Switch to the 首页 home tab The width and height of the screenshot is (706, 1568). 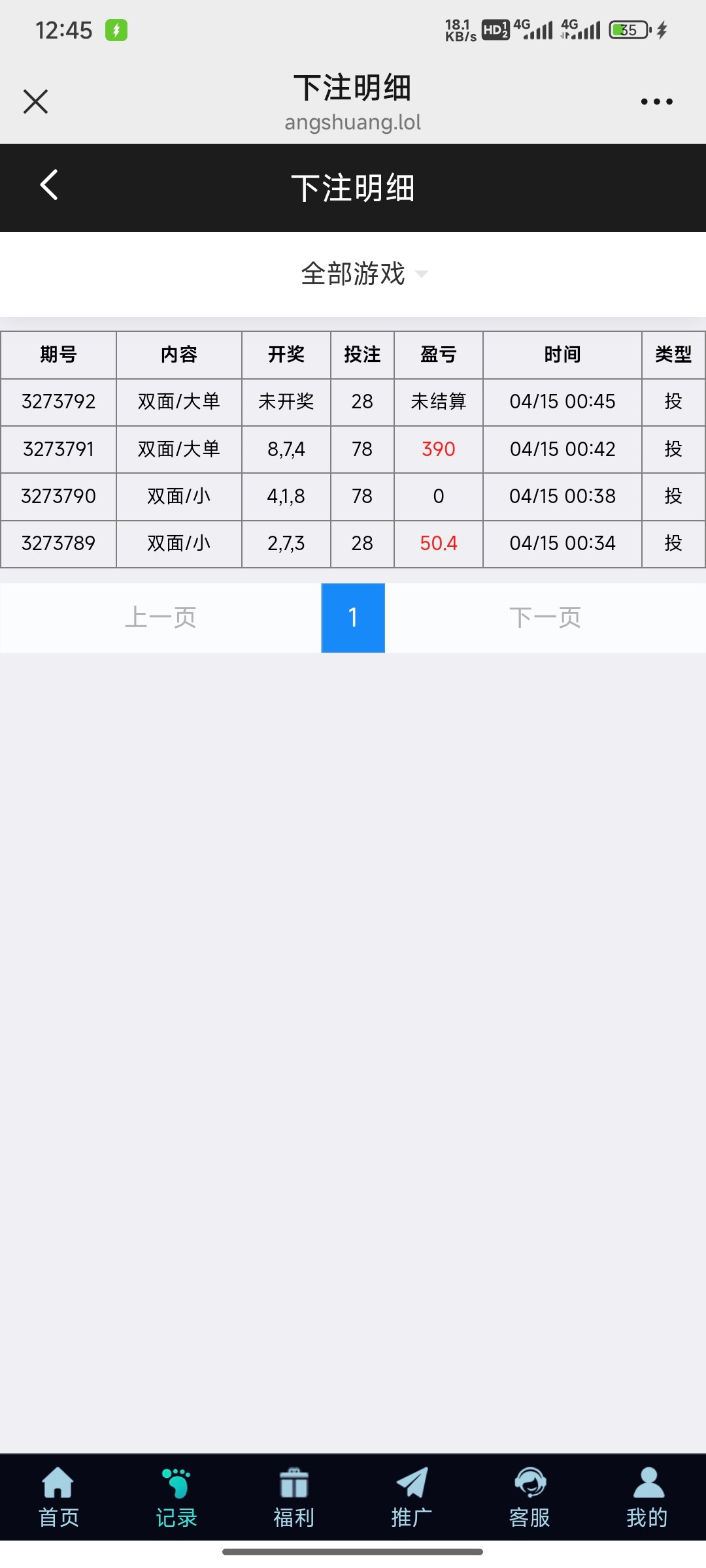pos(59,1497)
